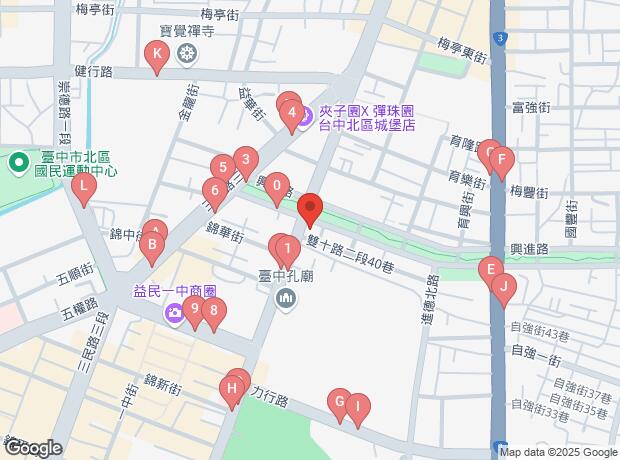Select the marker labeled I

[358, 406]
